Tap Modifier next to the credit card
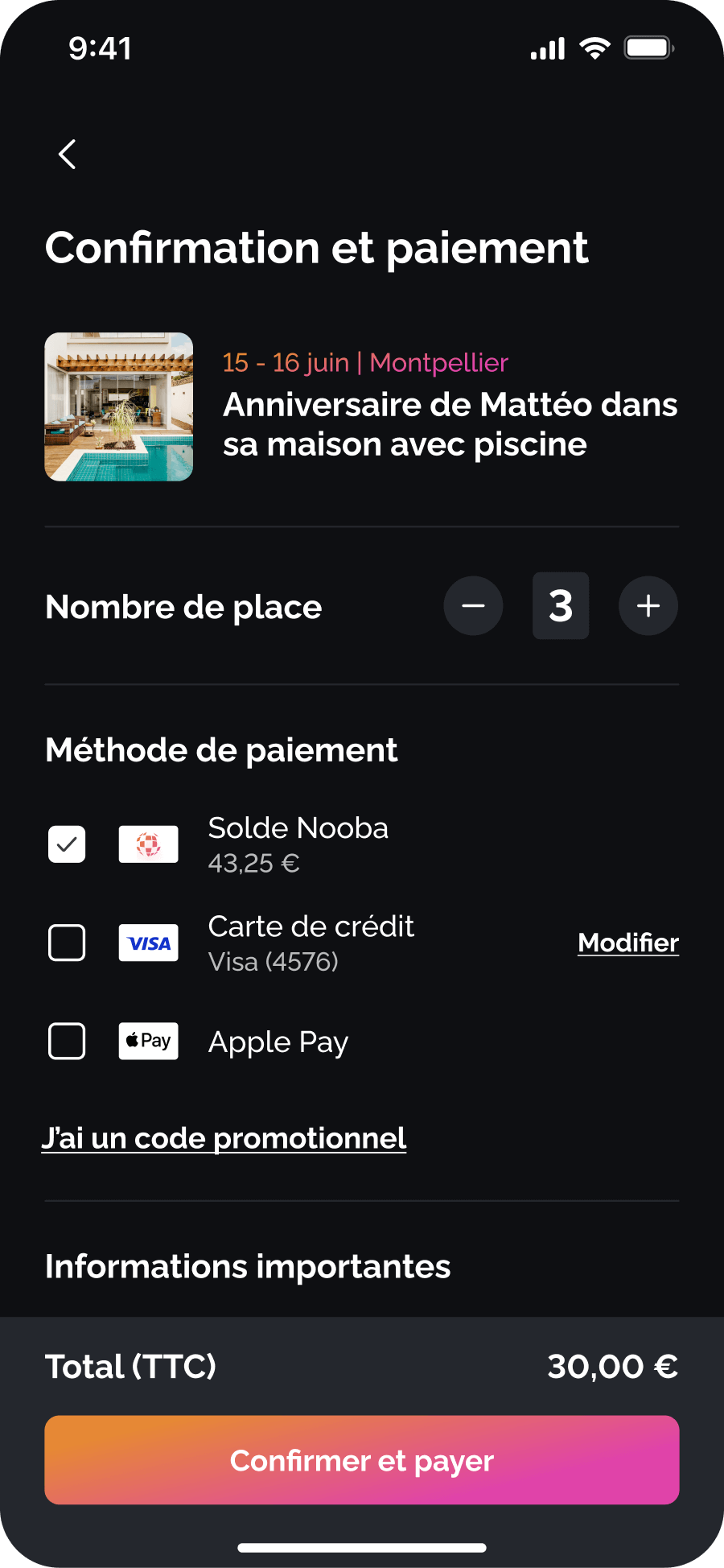 (628, 943)
